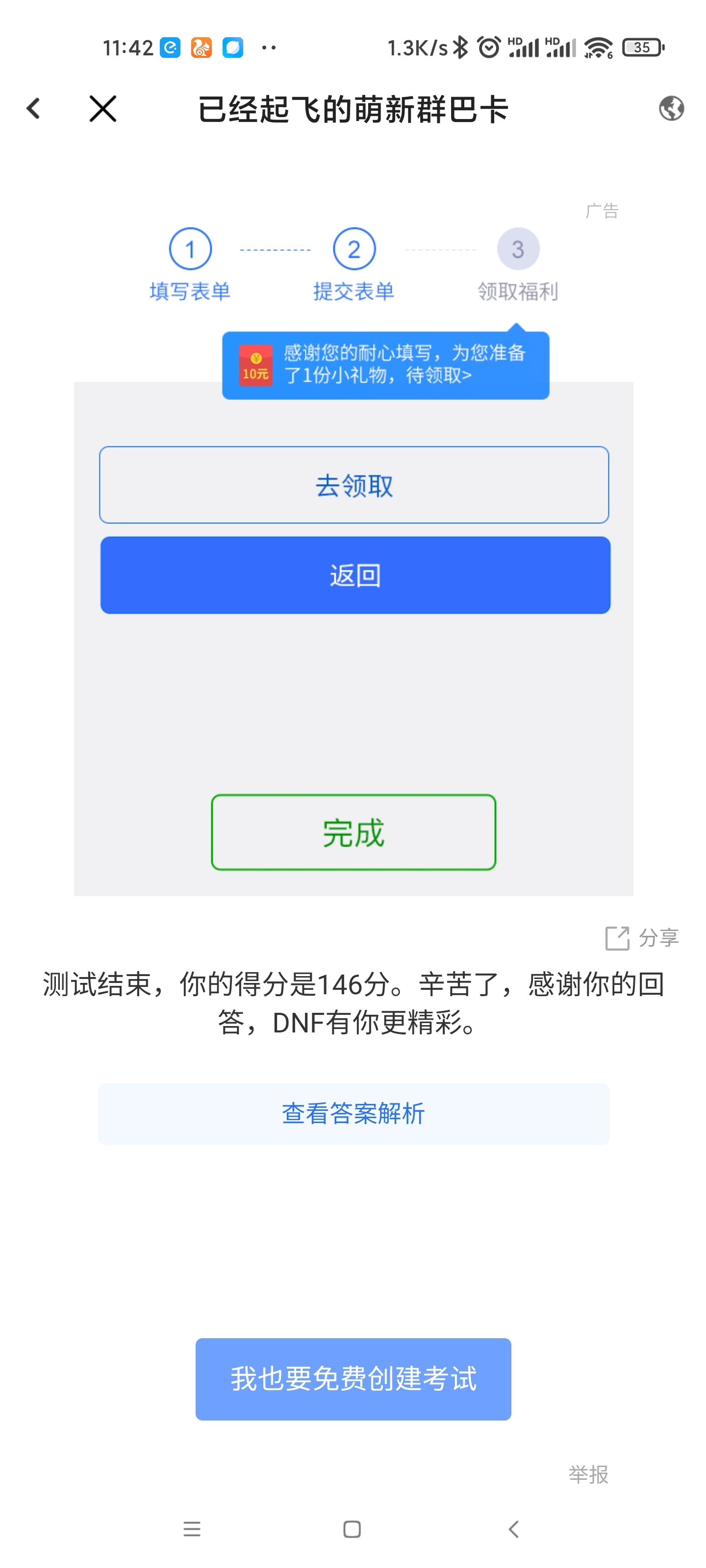The height and width of the screenshot is (1568, 706).
Task: Report this page via 举报
Action: [588, 1474]
